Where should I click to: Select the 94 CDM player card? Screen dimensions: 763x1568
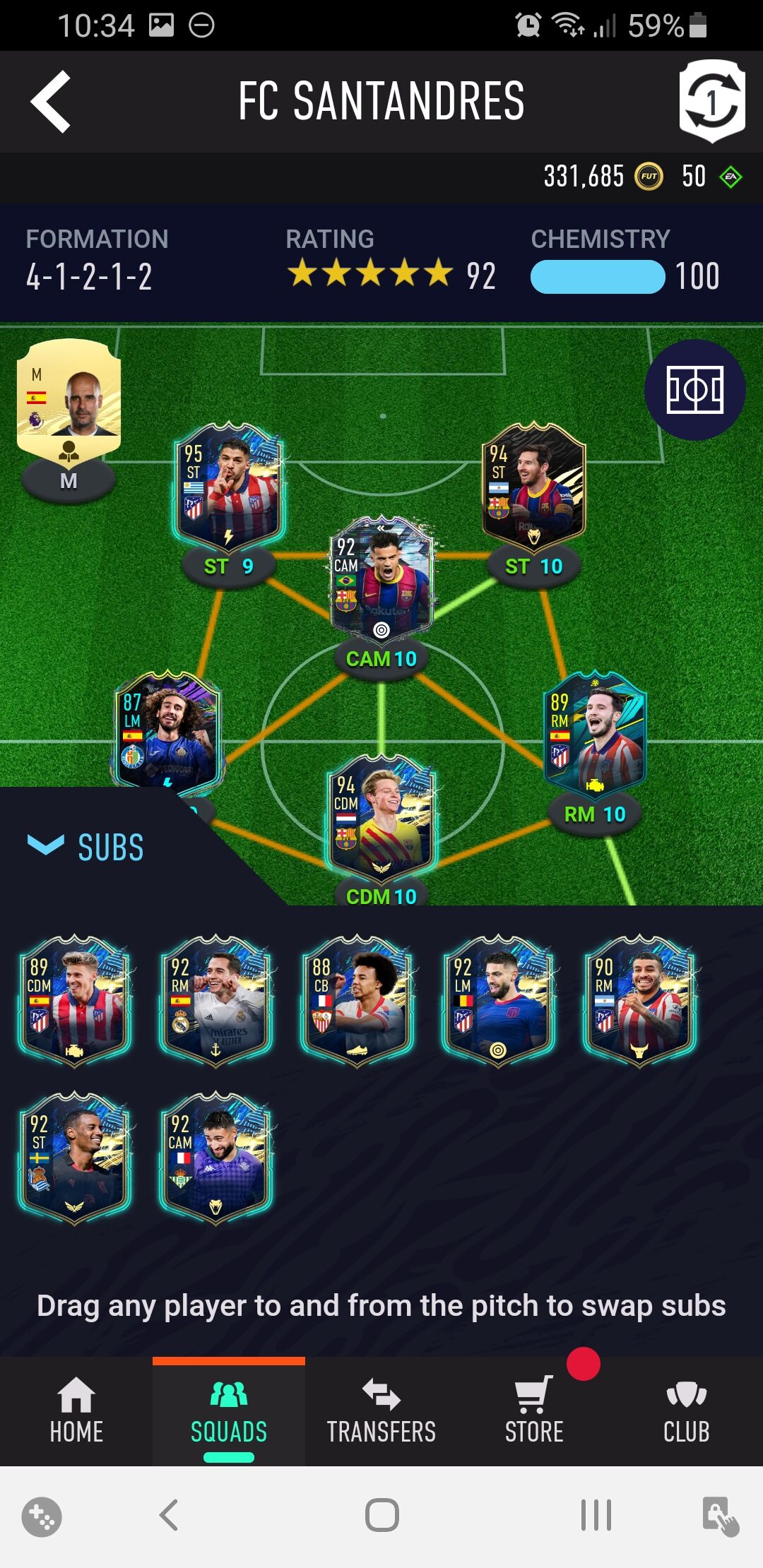(x=381, y=816)
